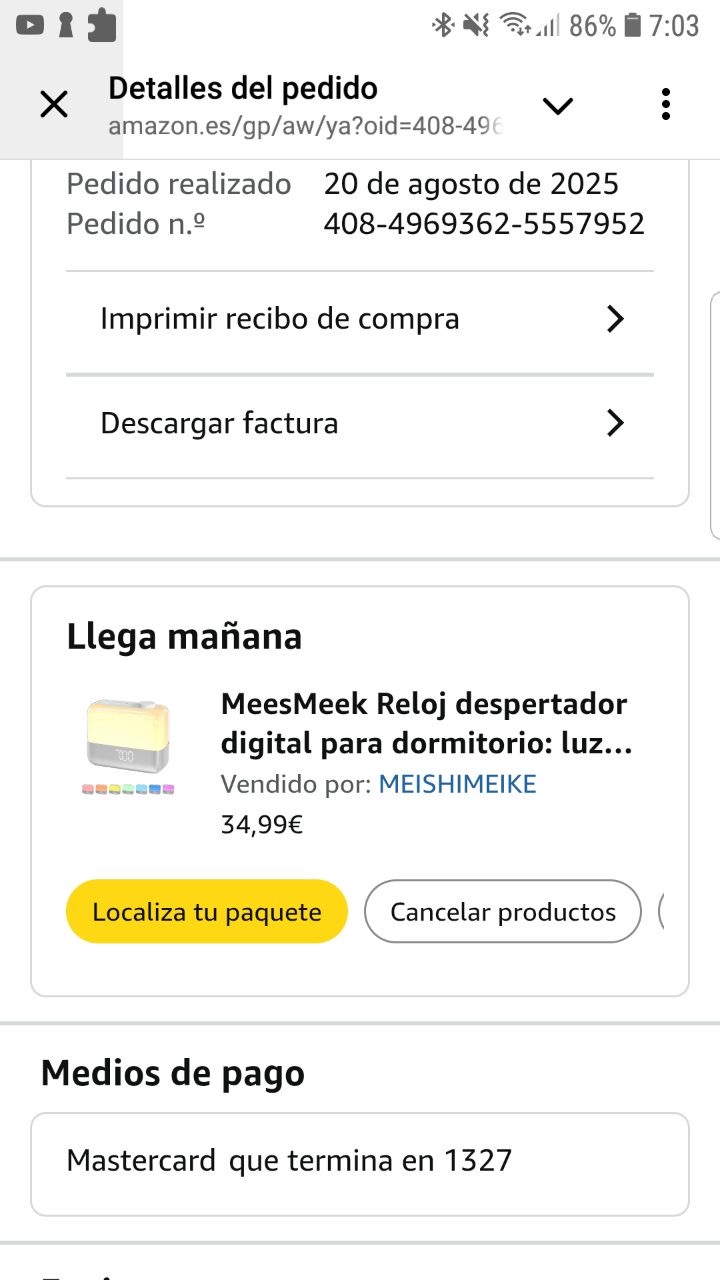The image size is (720, 1280).
Task: Expand the page info dropdown arrow
Action: pyautogui.click(x=557, y=105)
